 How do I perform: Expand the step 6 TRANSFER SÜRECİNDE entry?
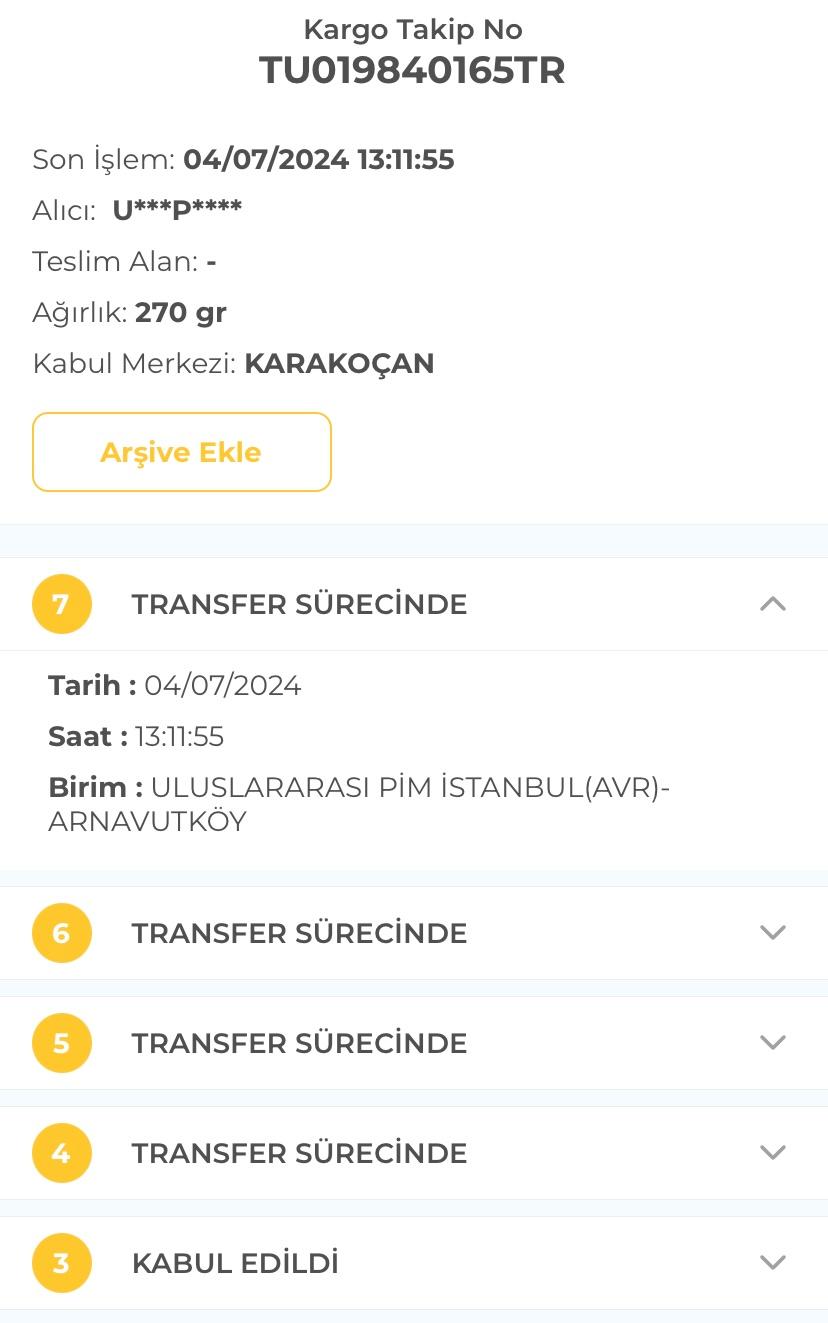coord(772,932)
